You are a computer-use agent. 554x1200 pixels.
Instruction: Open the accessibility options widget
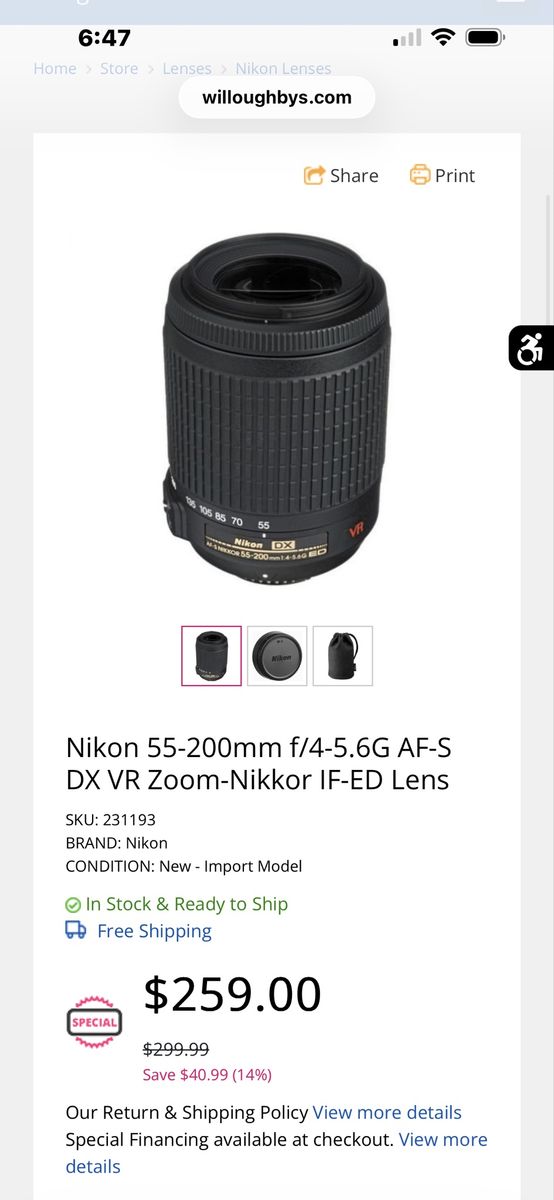pos(530,348)
